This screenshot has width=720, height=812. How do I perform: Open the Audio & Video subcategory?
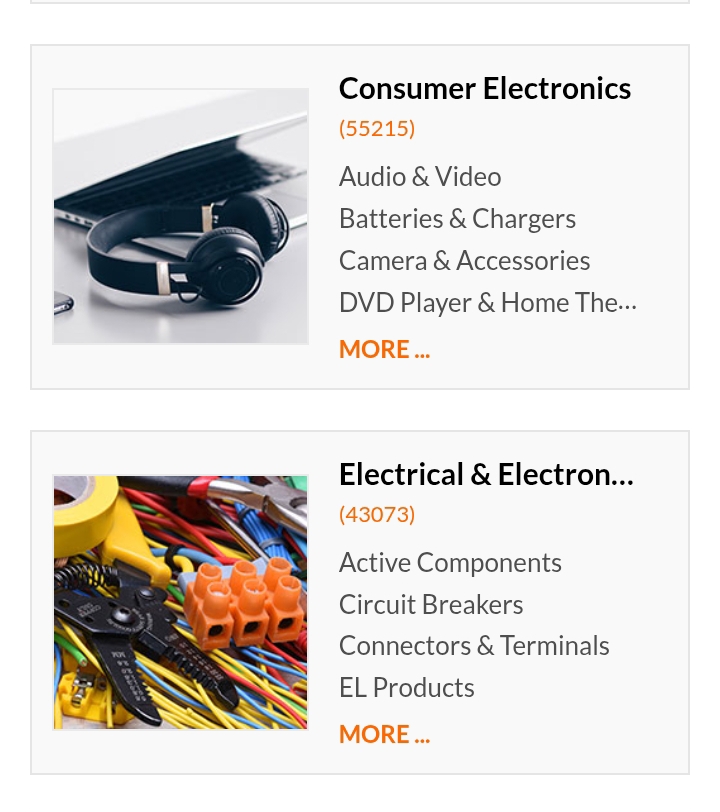[x=420, y=177]
